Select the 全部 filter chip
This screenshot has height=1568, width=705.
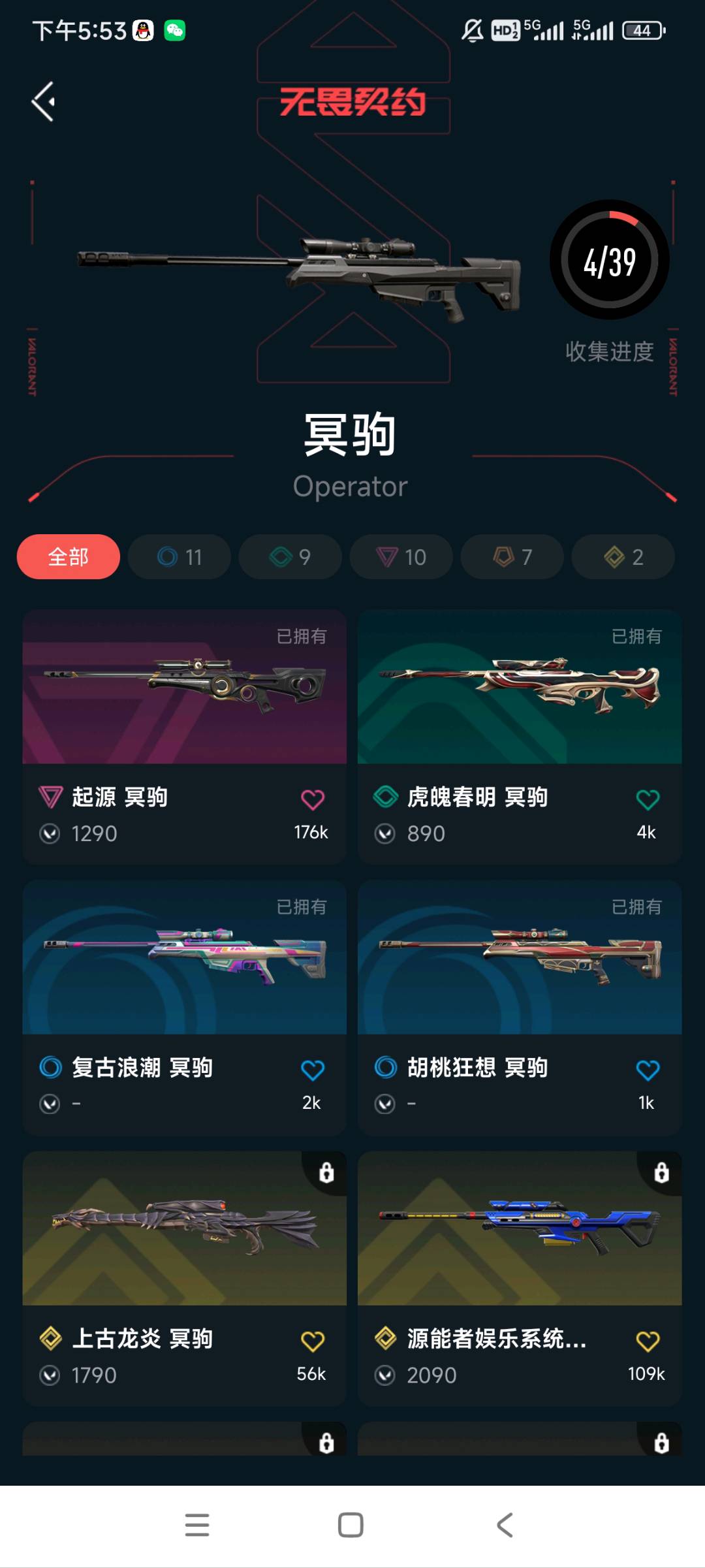(68, 557)
